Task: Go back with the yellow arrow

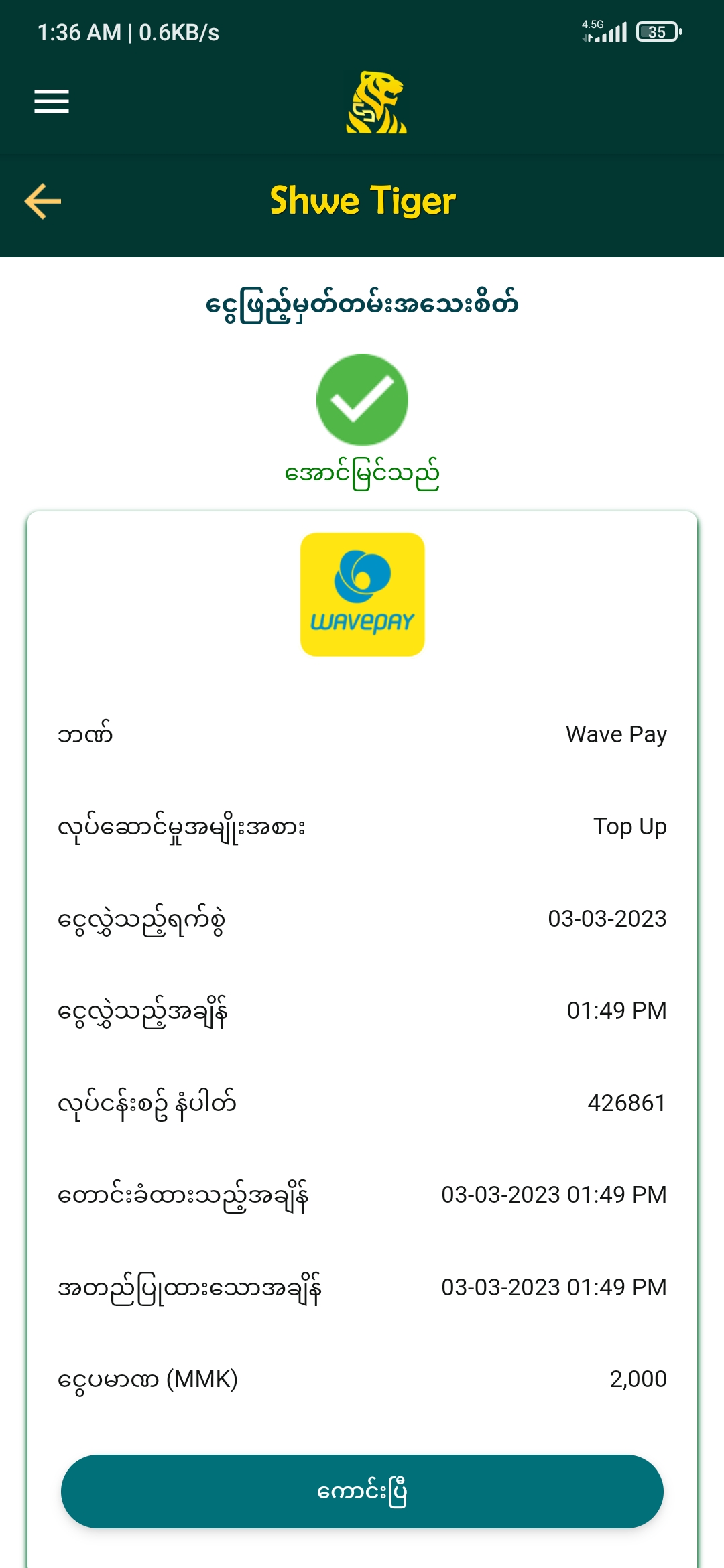Action: pyautogui.click(x=43, y=201)
